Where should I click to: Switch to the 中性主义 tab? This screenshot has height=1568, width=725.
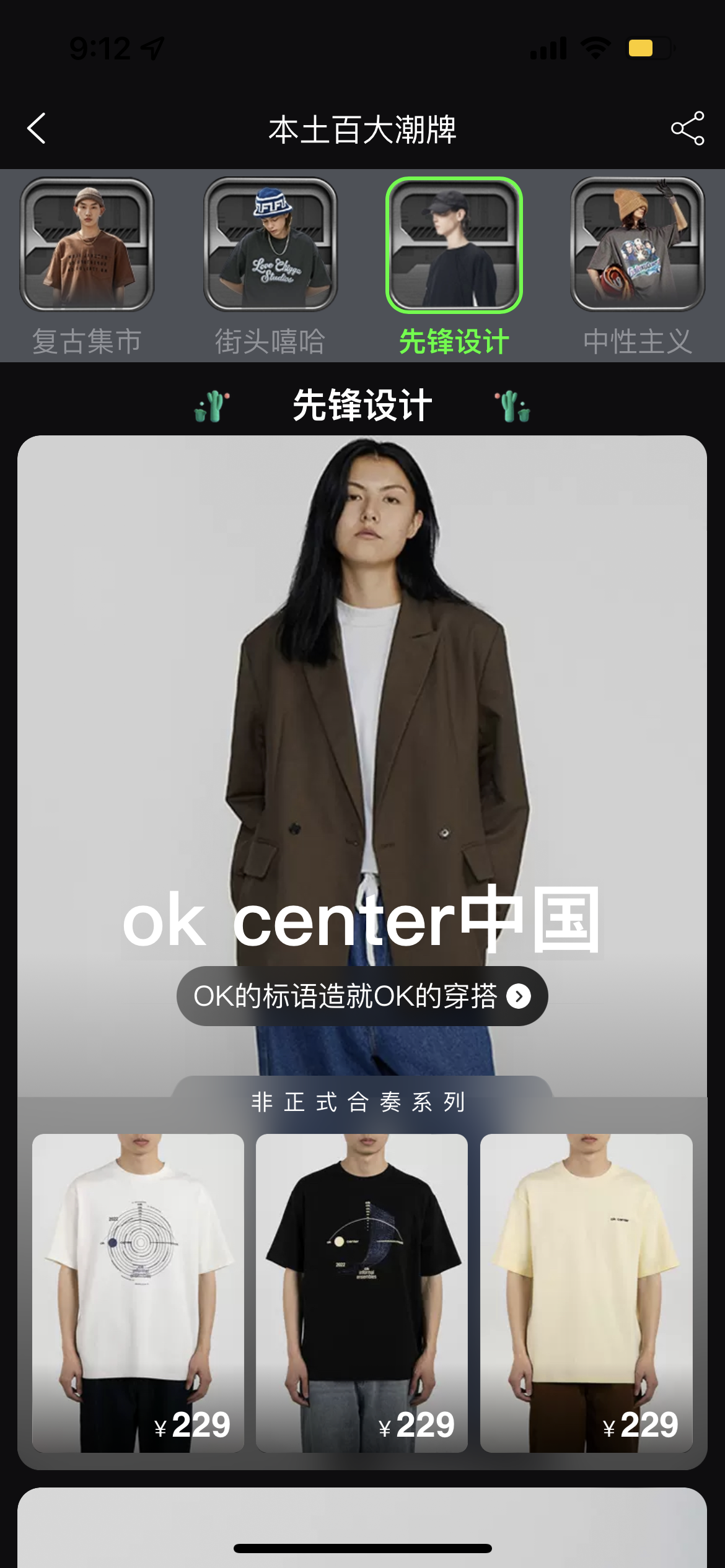coord(637,266)
